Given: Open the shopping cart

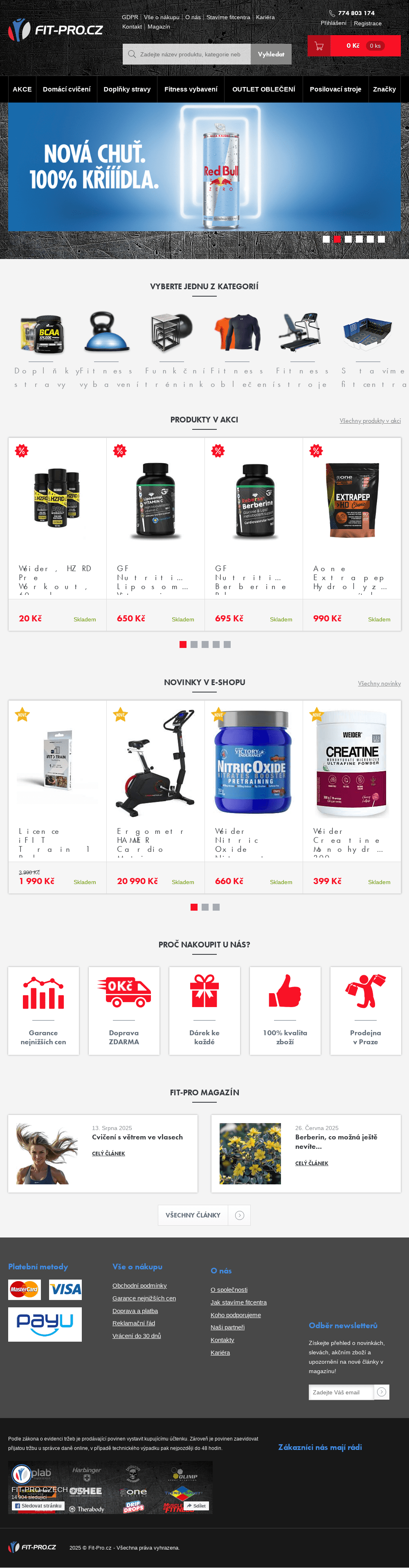Looking at the screenshot, I should click(319, 46).
